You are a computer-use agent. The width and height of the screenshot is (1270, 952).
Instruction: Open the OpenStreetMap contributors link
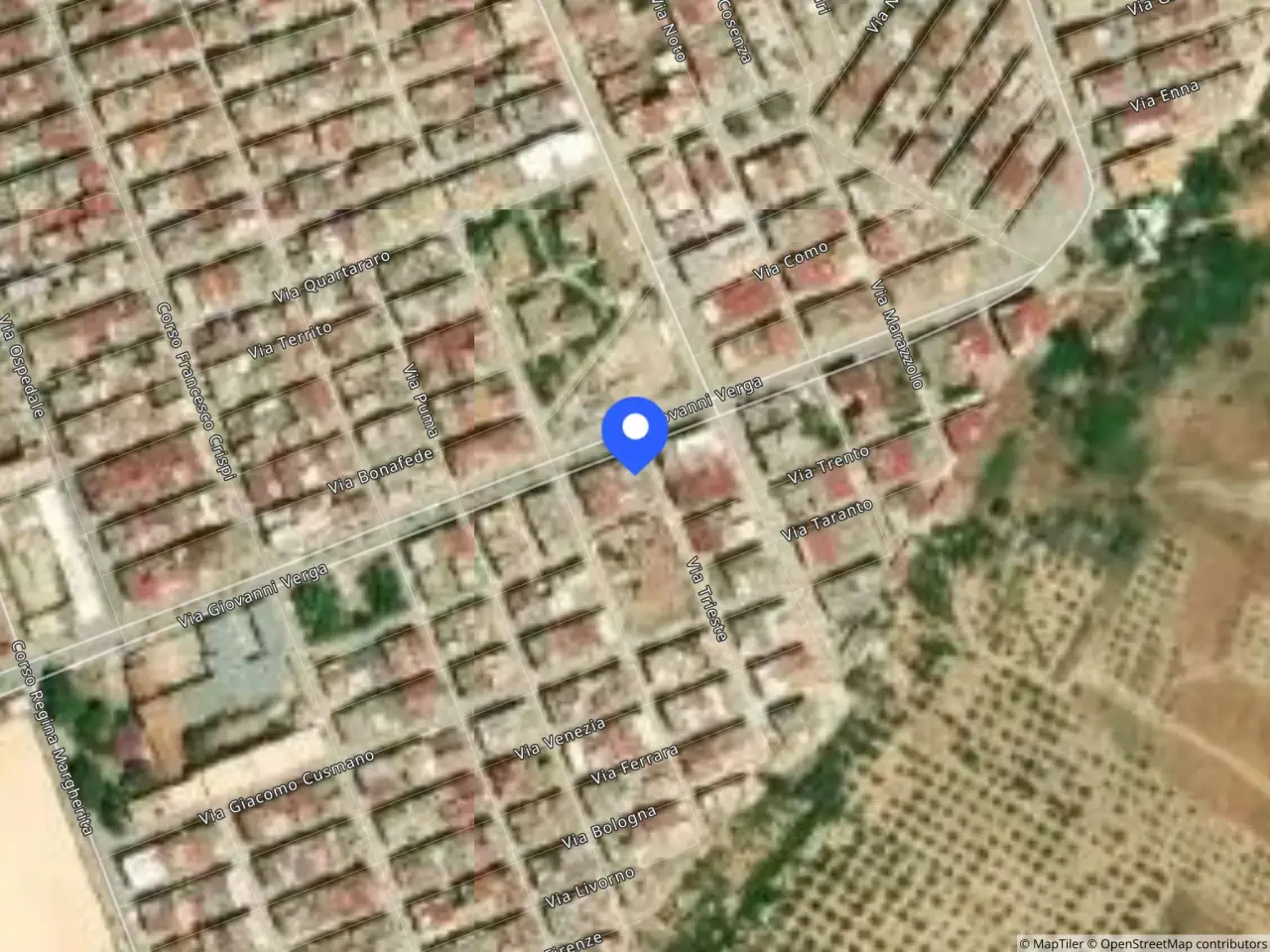click(x=1177, y=943)
